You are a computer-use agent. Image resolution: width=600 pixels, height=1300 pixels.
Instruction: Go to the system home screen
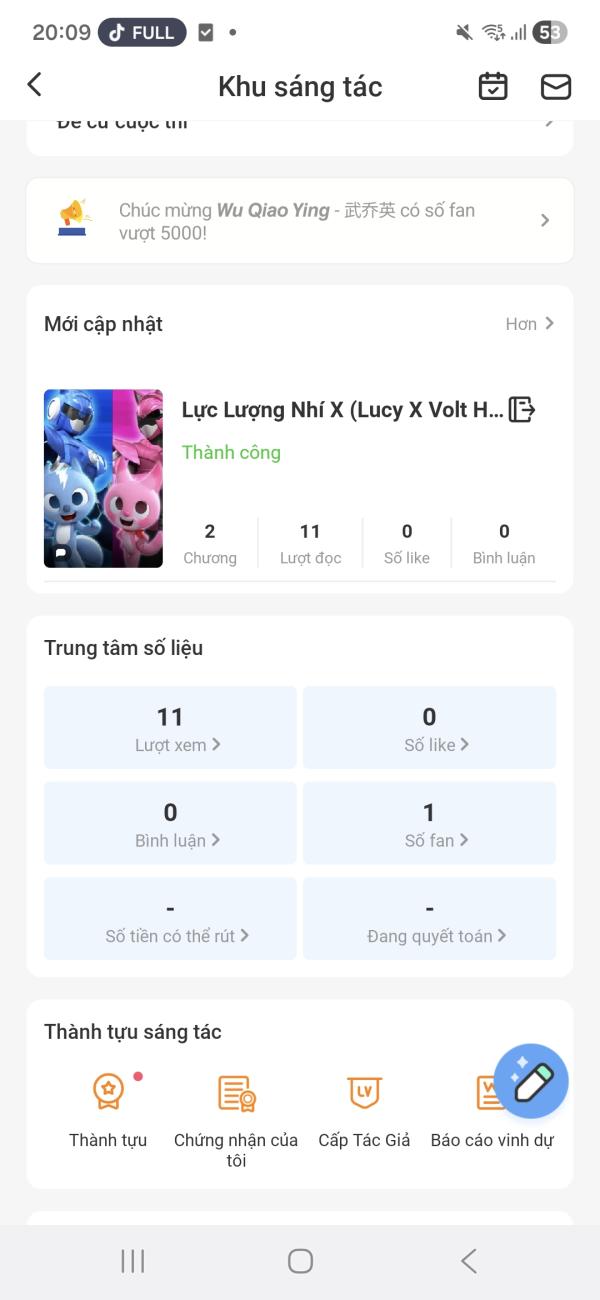click(300, 1261)
